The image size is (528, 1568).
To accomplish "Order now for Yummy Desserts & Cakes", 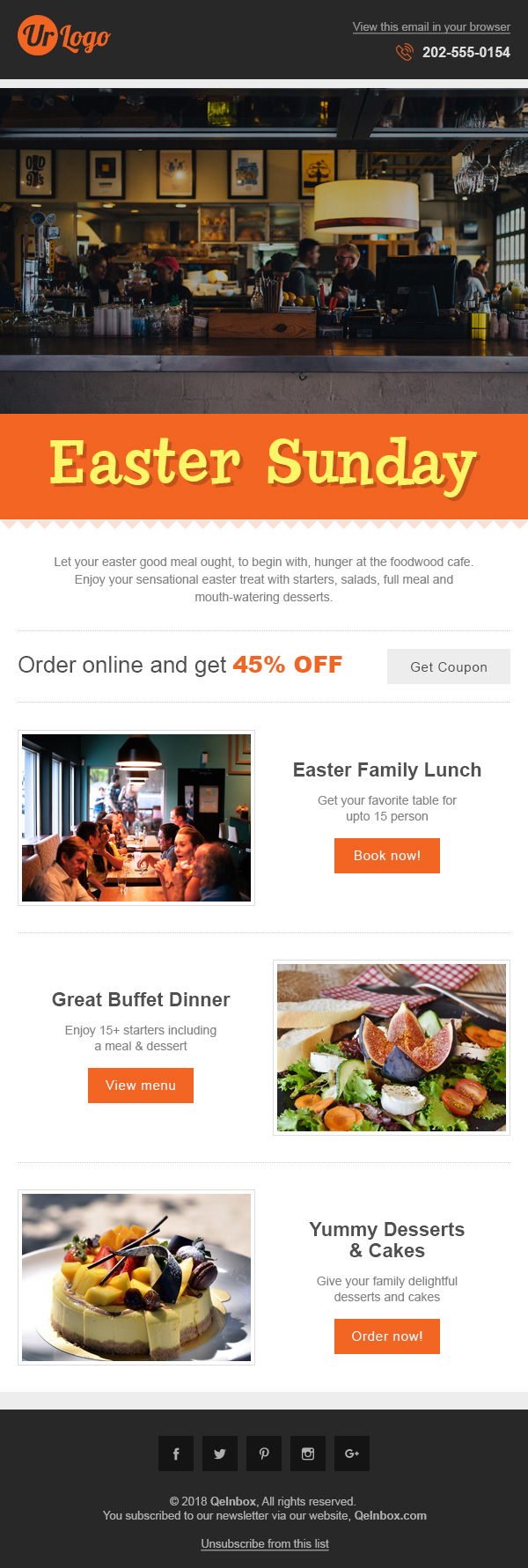I will (x=386, y=1336).
